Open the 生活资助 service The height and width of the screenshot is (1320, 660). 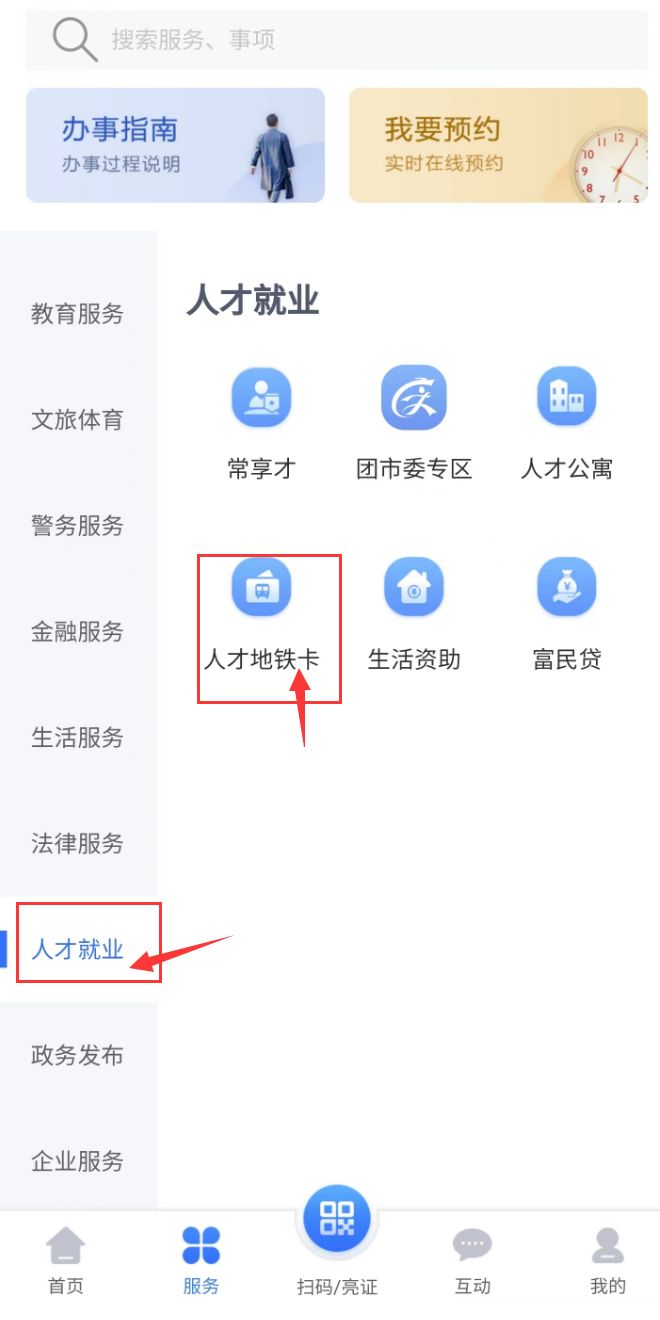414,612
